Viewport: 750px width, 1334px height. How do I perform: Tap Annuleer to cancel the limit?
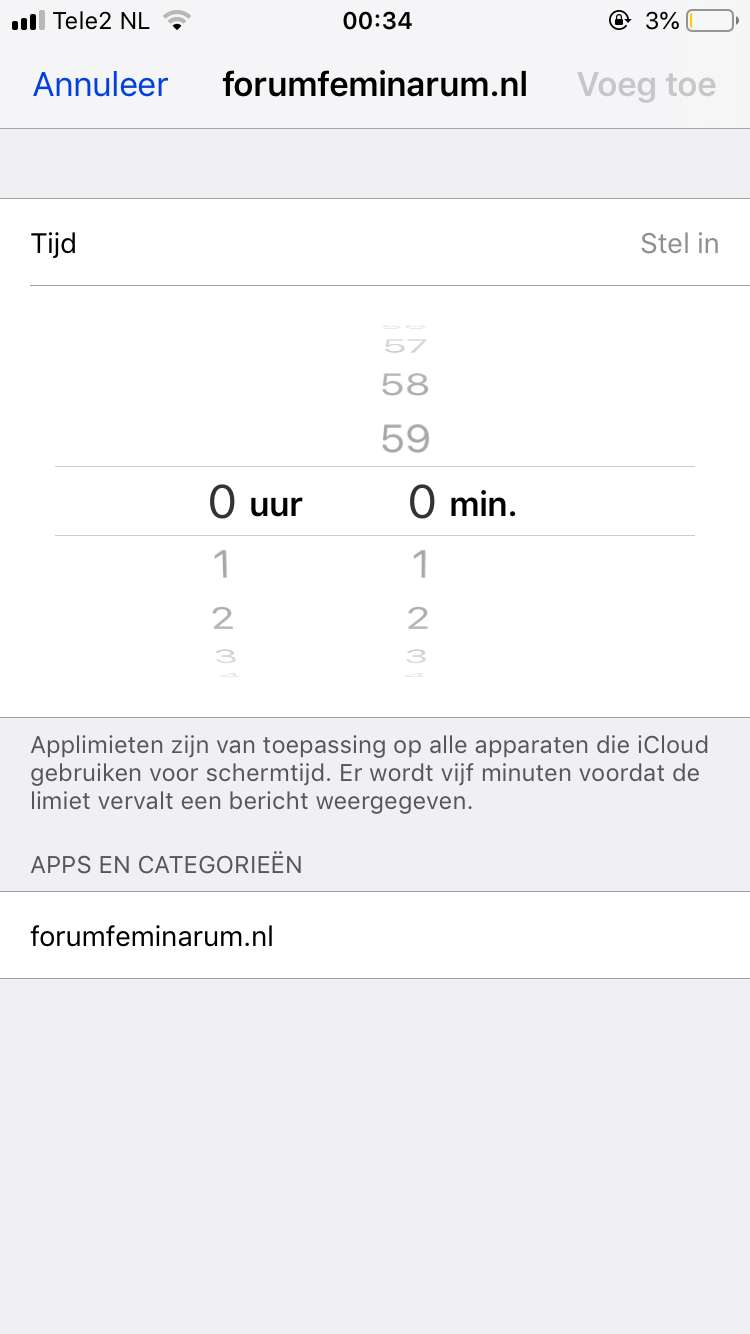101,85
